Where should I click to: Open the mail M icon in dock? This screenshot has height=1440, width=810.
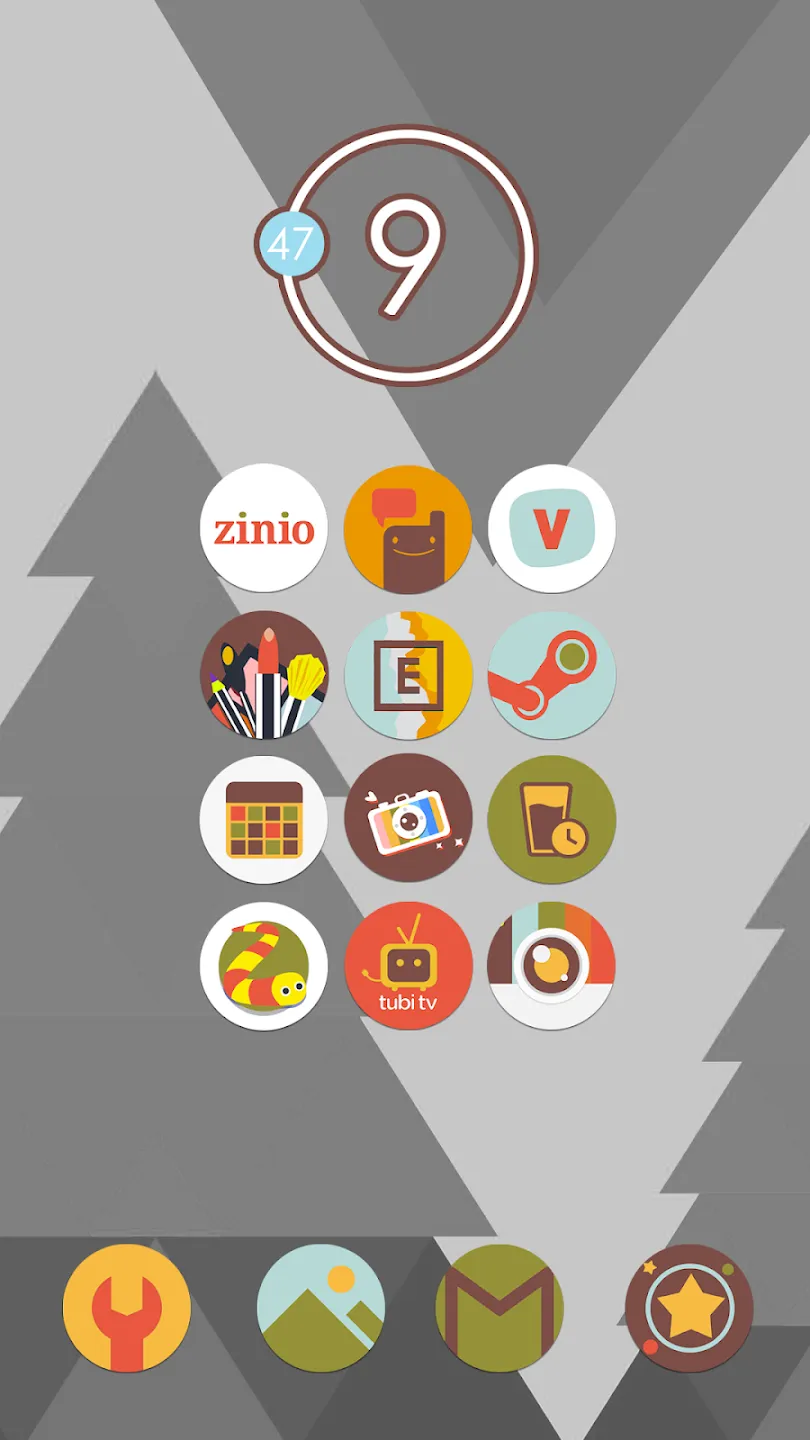coord(500,1308)
